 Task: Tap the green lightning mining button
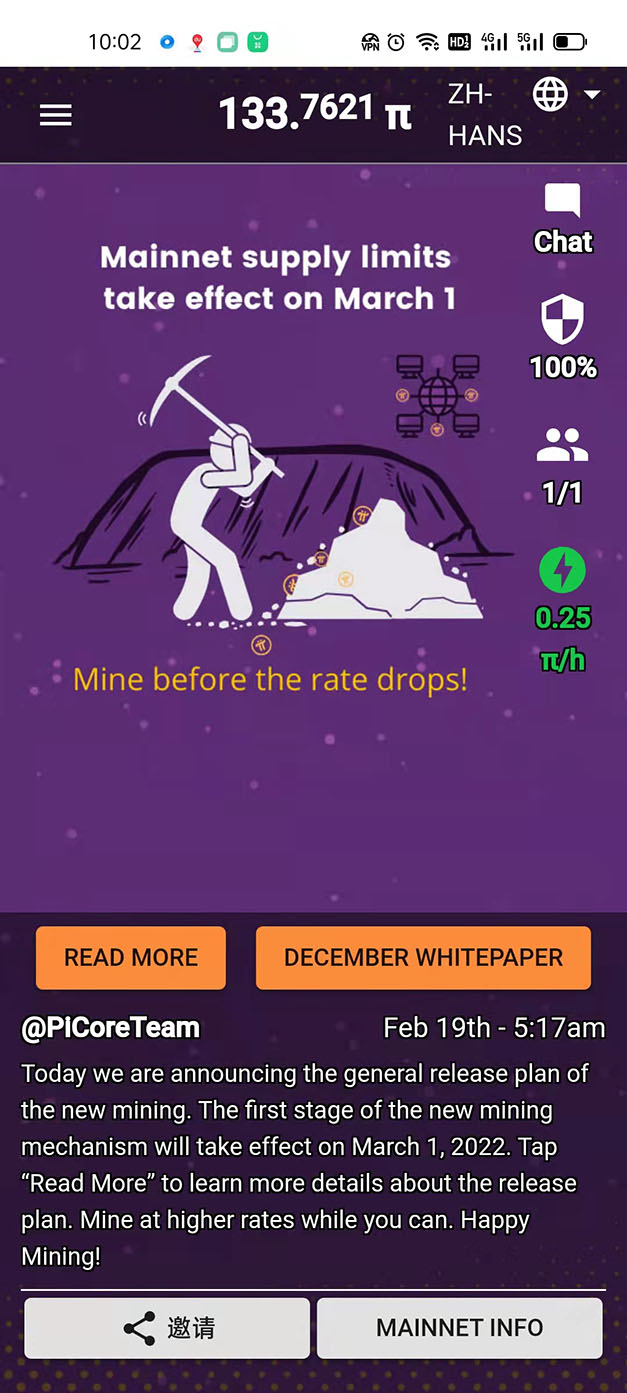point(562,571)
